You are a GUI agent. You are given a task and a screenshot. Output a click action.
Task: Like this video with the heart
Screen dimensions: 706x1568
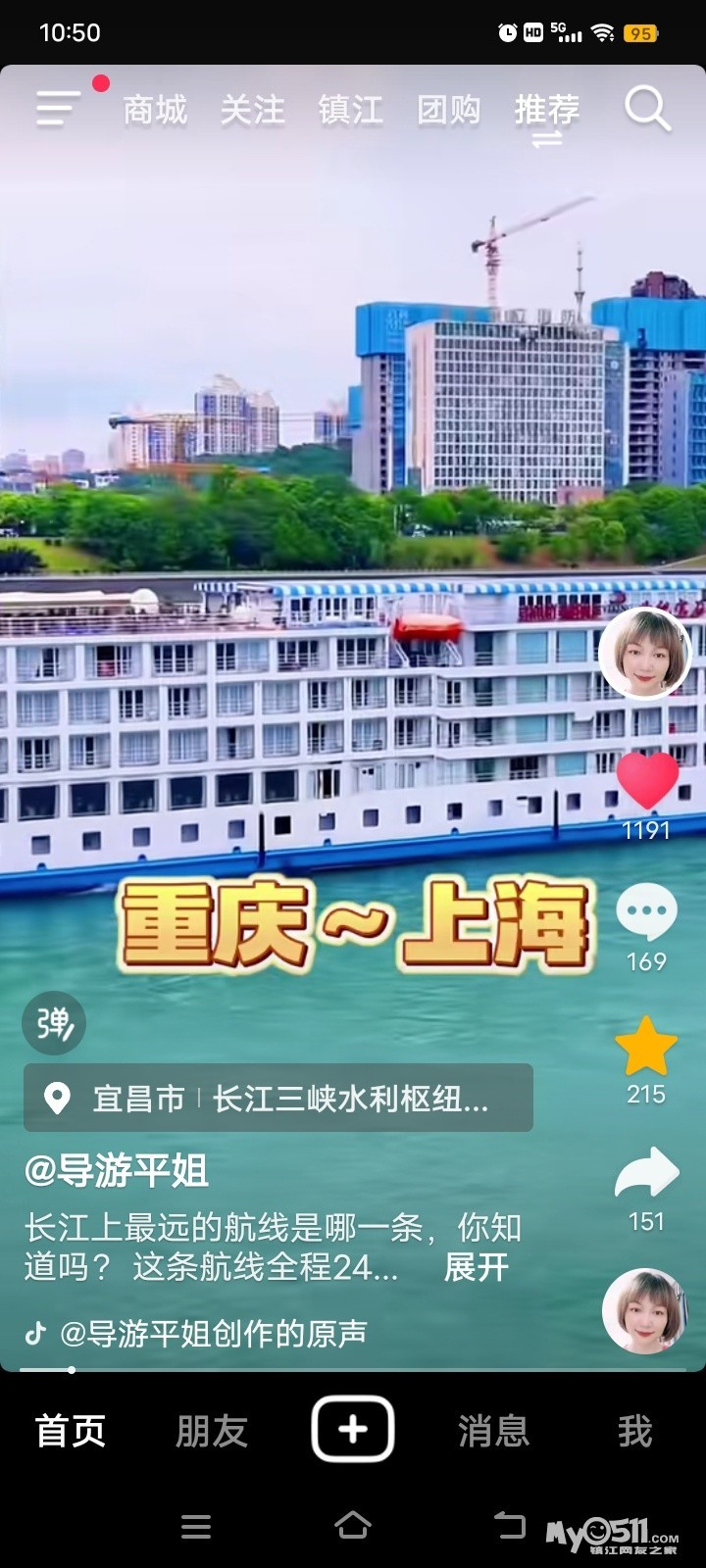coord(647,781)
